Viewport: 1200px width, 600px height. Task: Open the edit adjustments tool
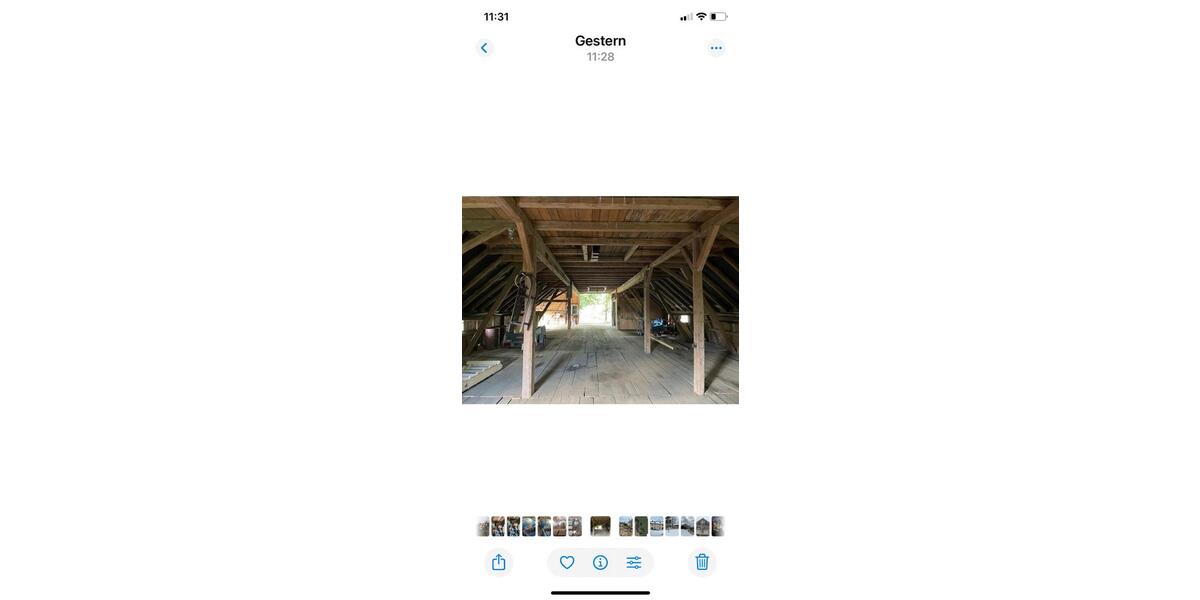[634, 563]
